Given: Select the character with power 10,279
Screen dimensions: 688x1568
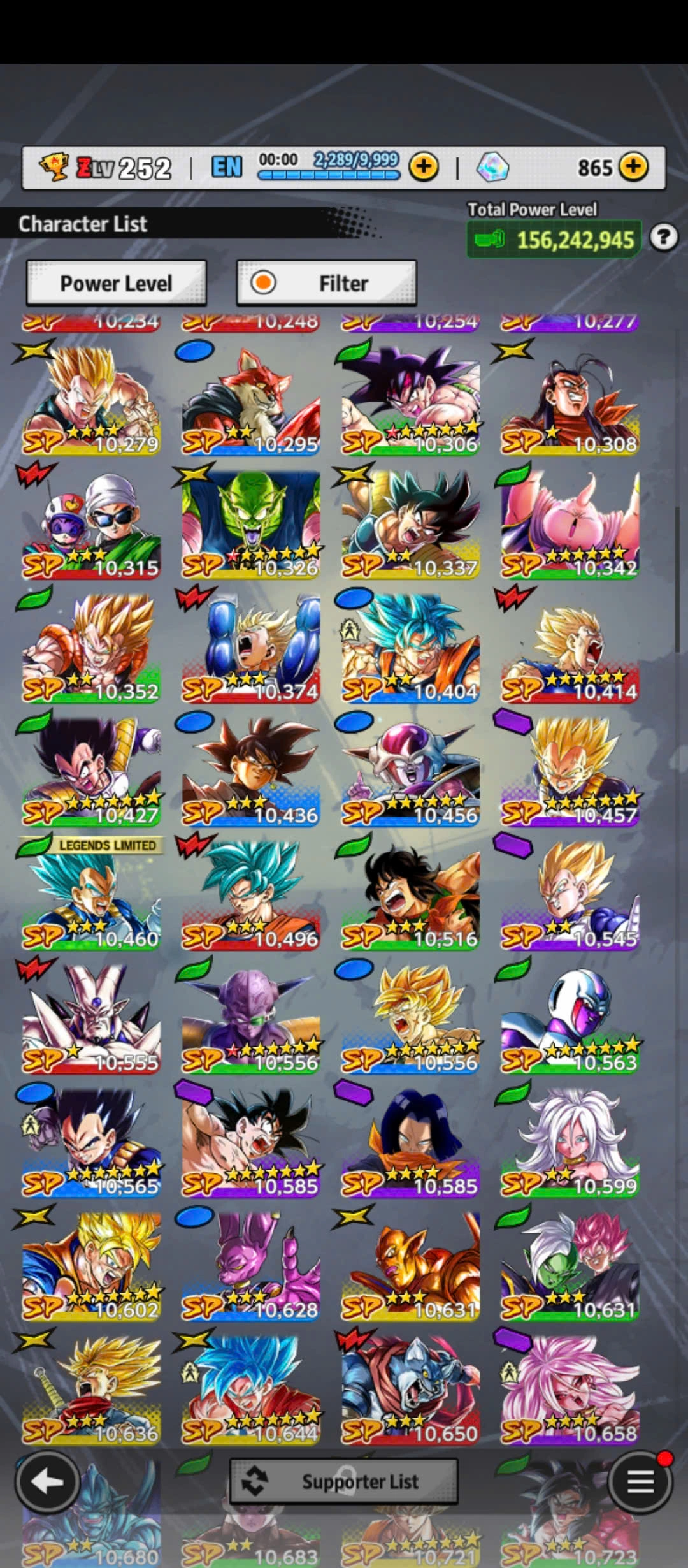Looking at the screenshot, I should pos(92,398).
